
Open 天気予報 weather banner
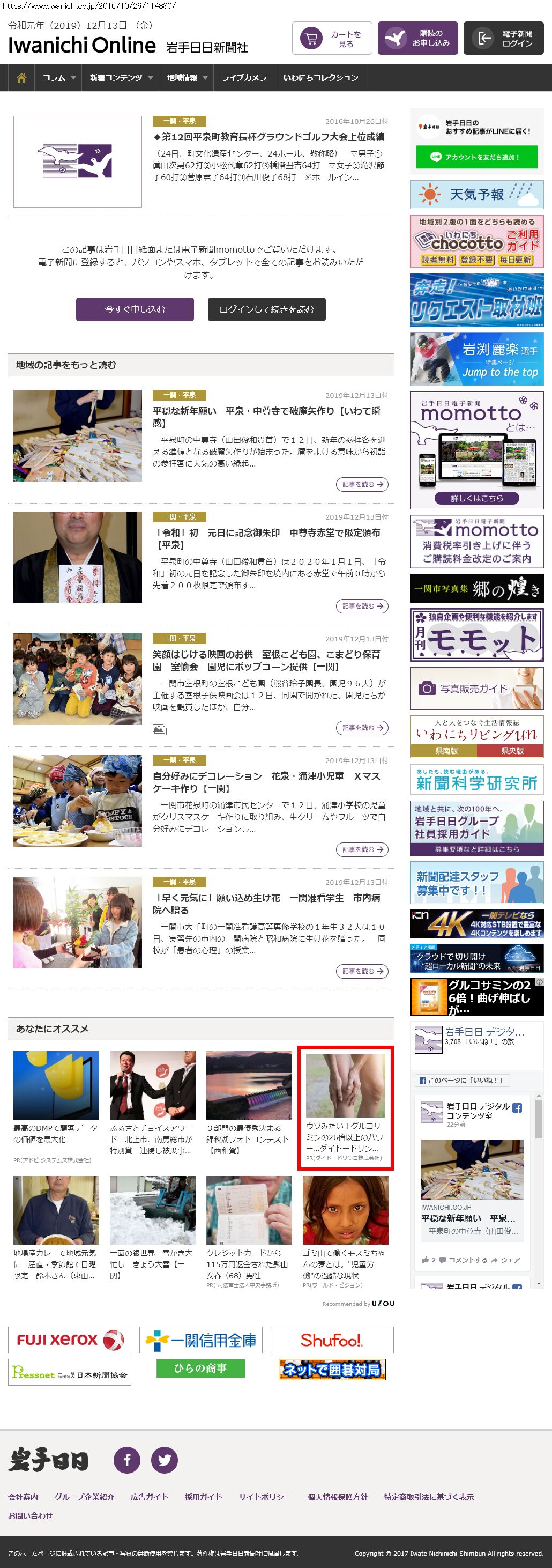pos(476,195)
